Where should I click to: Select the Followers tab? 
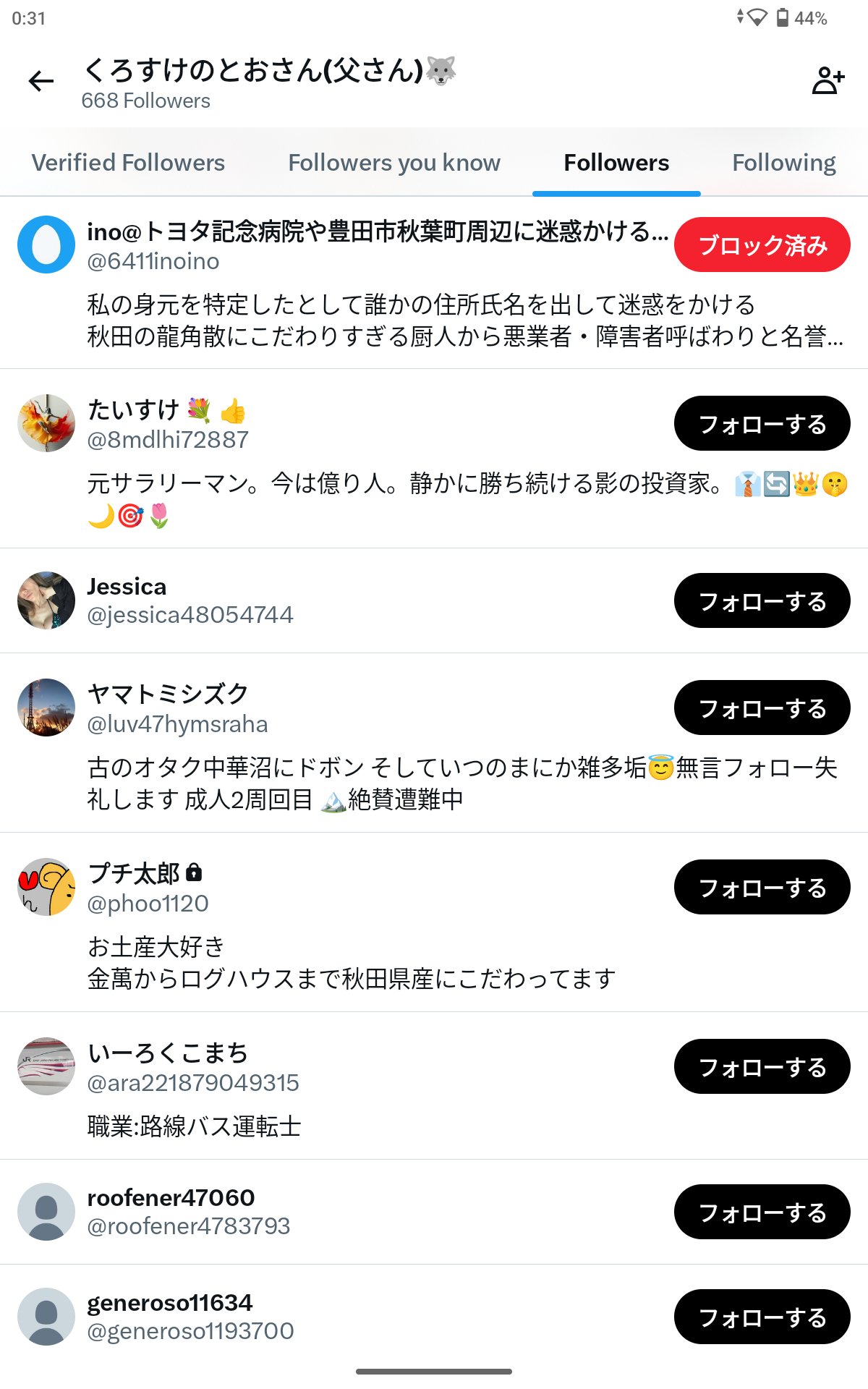pyautogui.click(x=616, y=163)
